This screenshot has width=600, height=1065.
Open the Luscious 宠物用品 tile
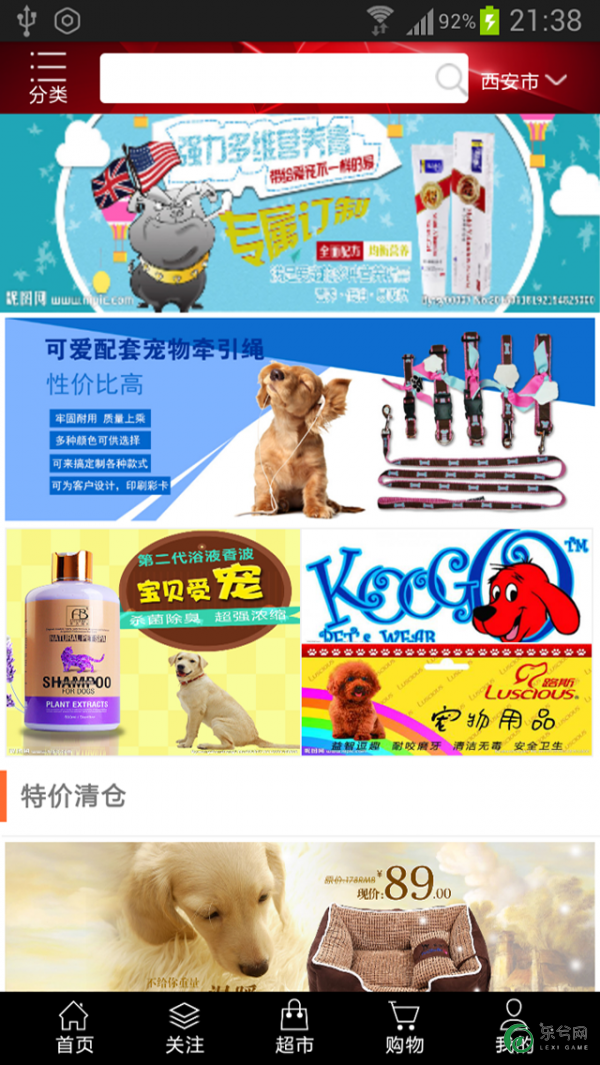pyautogui.click(x=447, y=700)
